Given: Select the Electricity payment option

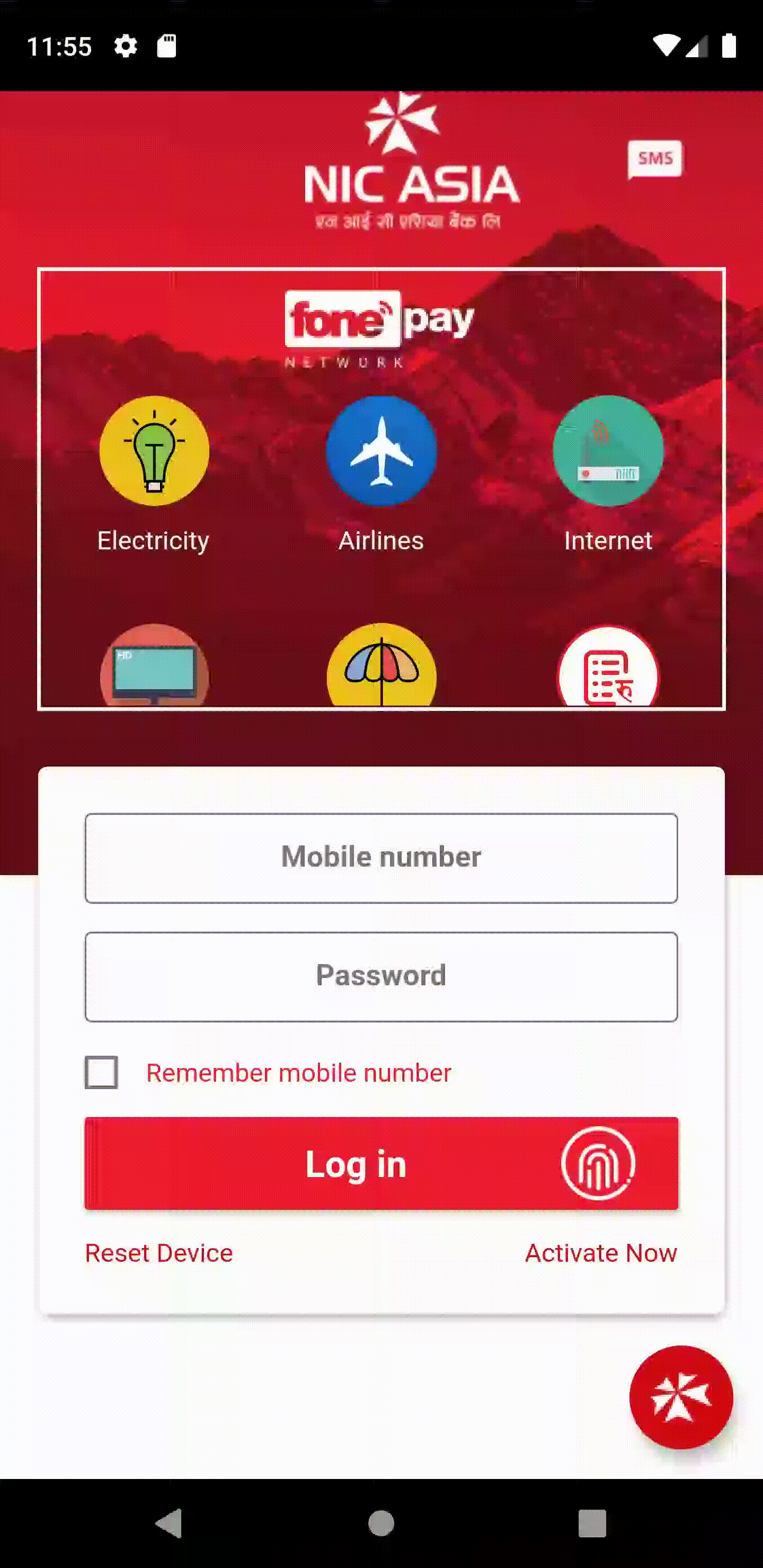Looking at the screenshot, I should (154, 451).
